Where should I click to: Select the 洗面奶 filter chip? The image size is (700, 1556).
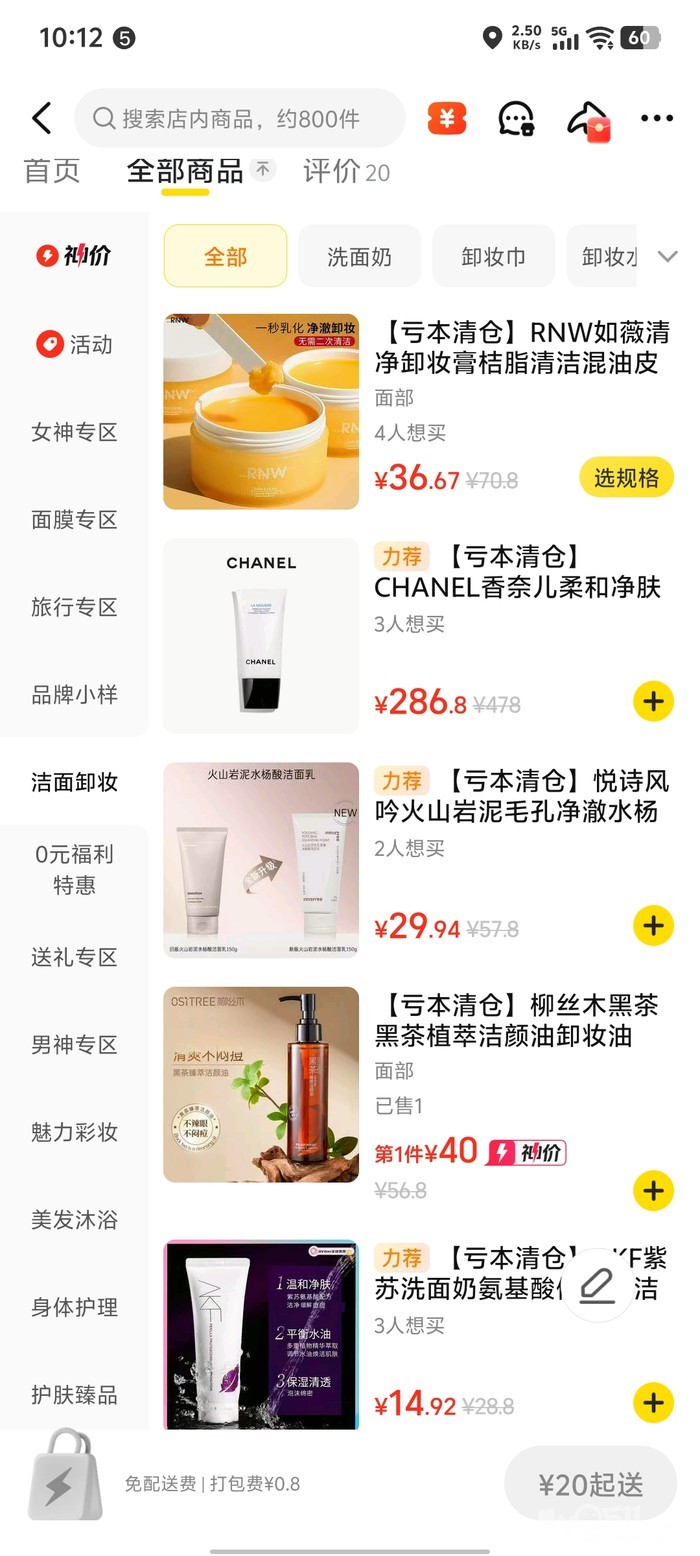pos(359,256)
